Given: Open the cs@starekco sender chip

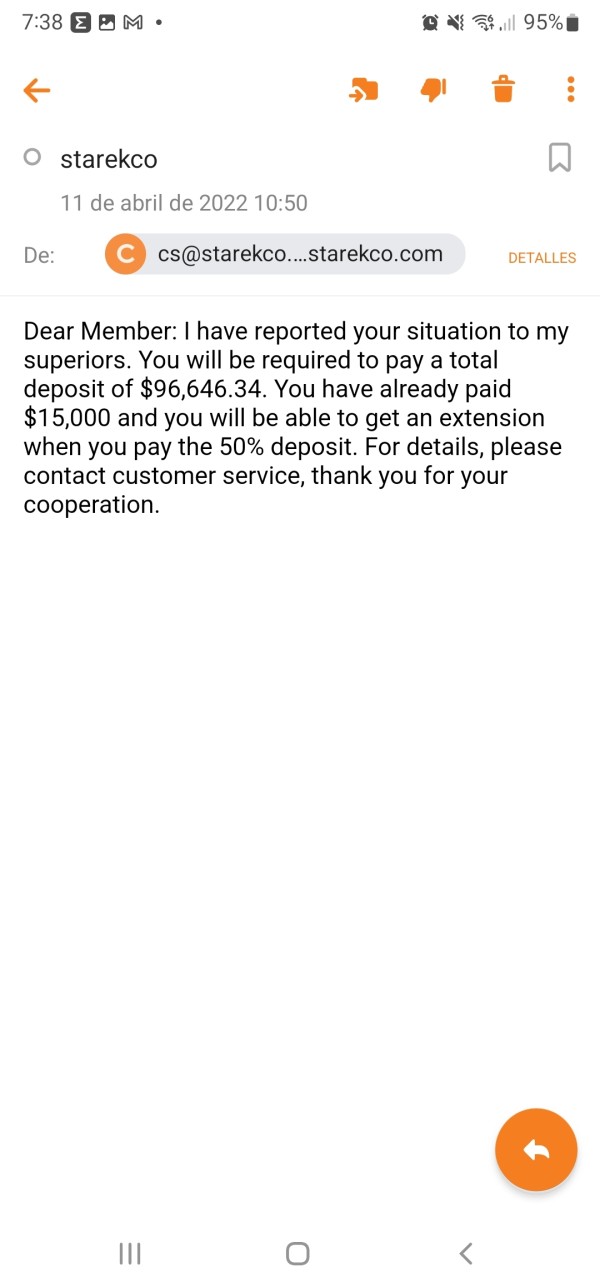Looking at the screenshot, I should [285, 254].
